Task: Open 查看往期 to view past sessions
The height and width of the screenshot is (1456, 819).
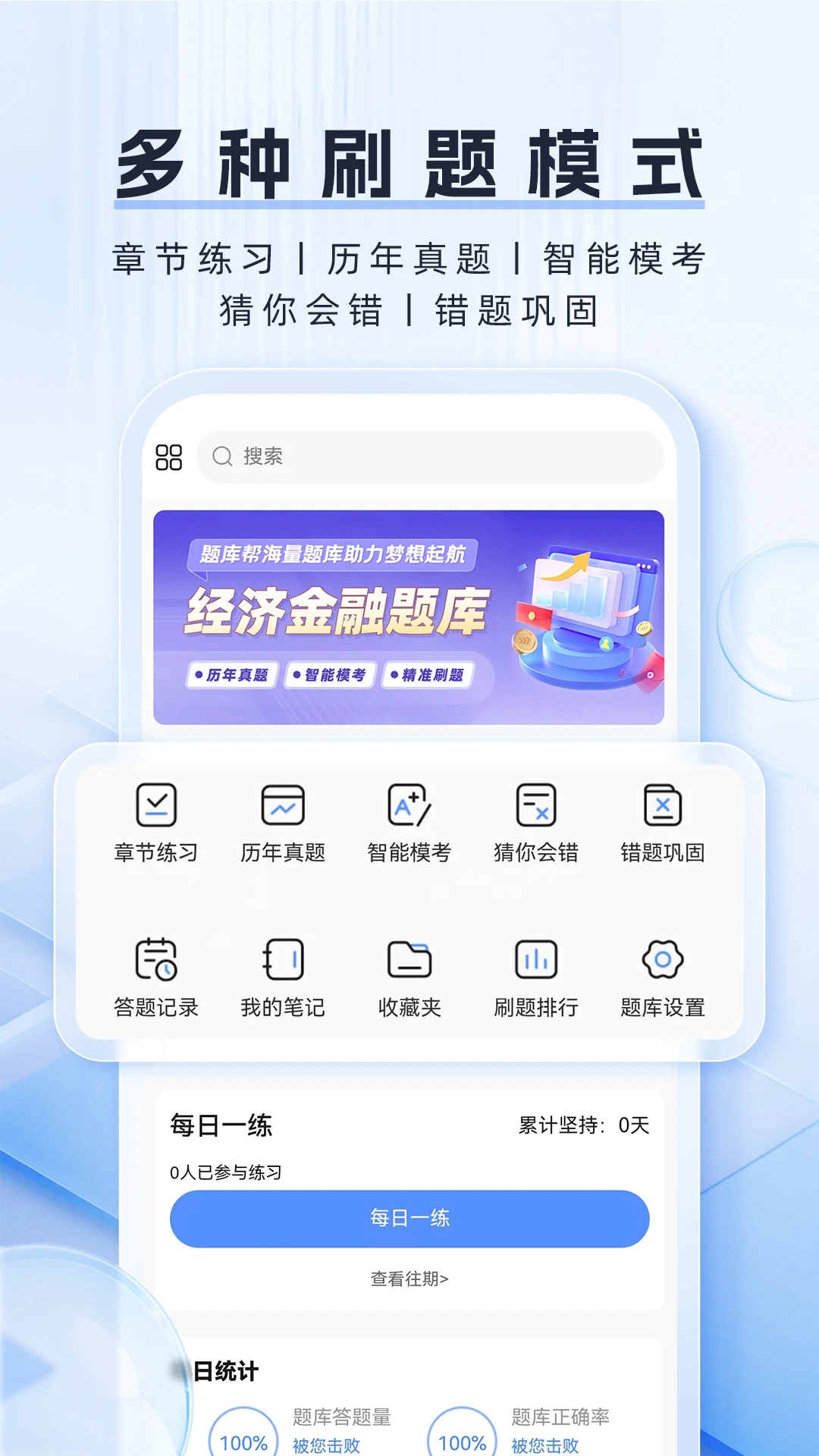Action: tap(409, 1279)
